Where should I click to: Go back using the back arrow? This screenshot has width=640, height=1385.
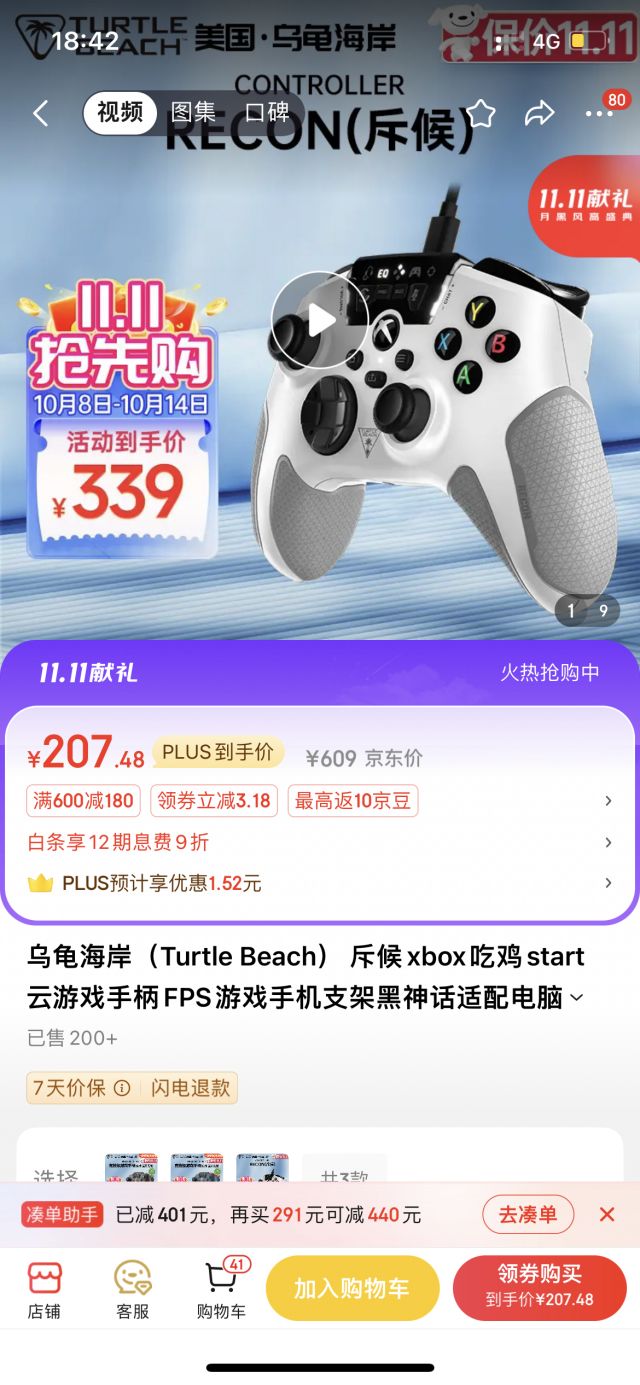(x=40, y=113)
